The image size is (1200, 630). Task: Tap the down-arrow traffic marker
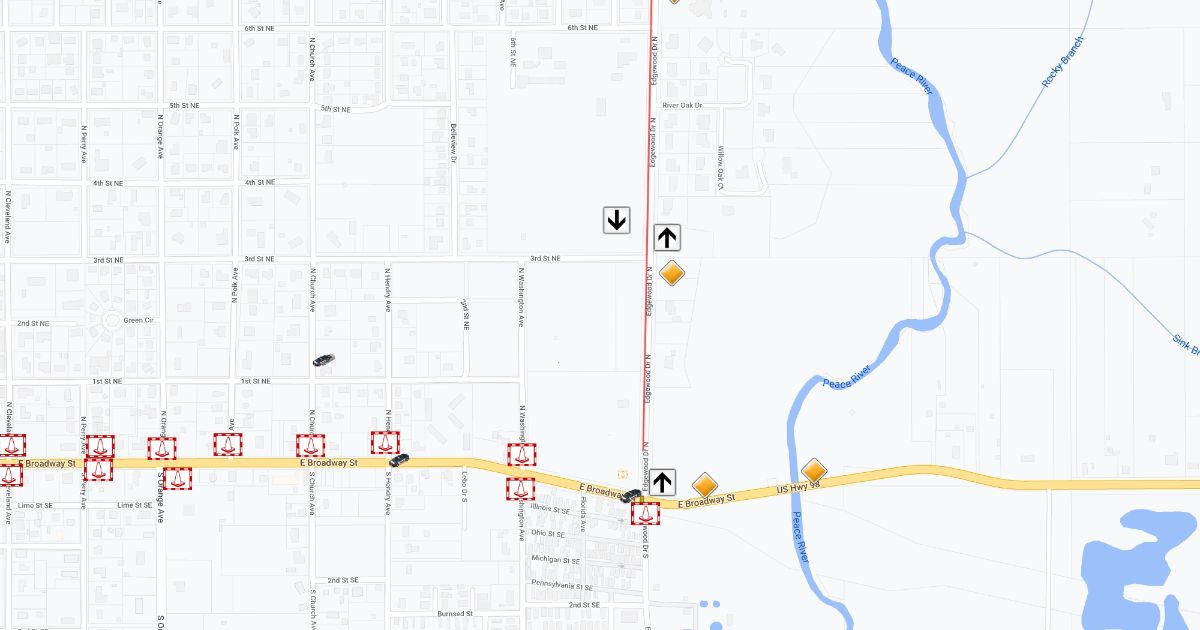click(617, 220)
